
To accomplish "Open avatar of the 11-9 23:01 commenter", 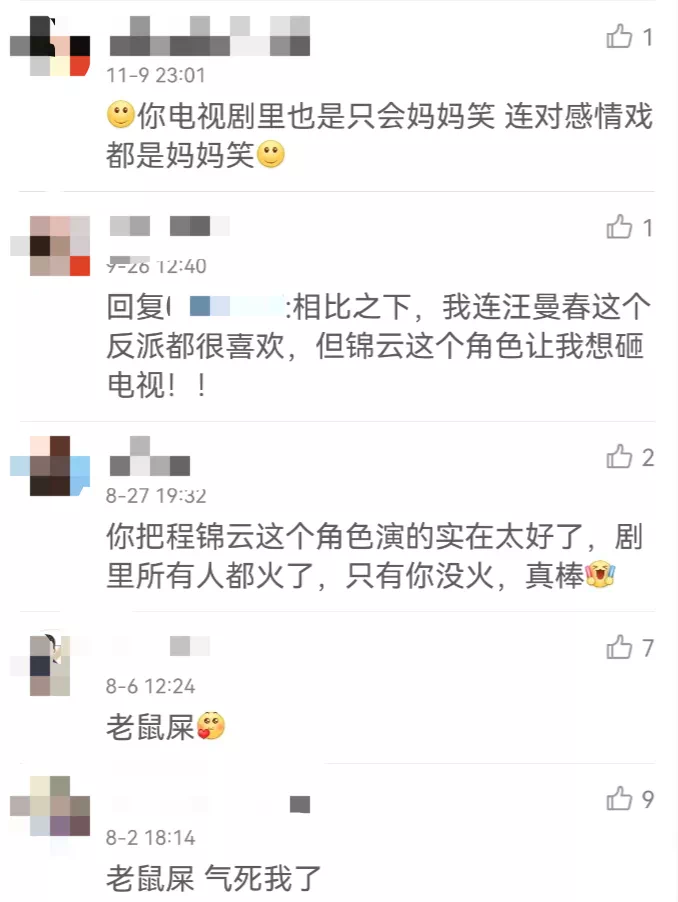I will [x=48, y=45].
